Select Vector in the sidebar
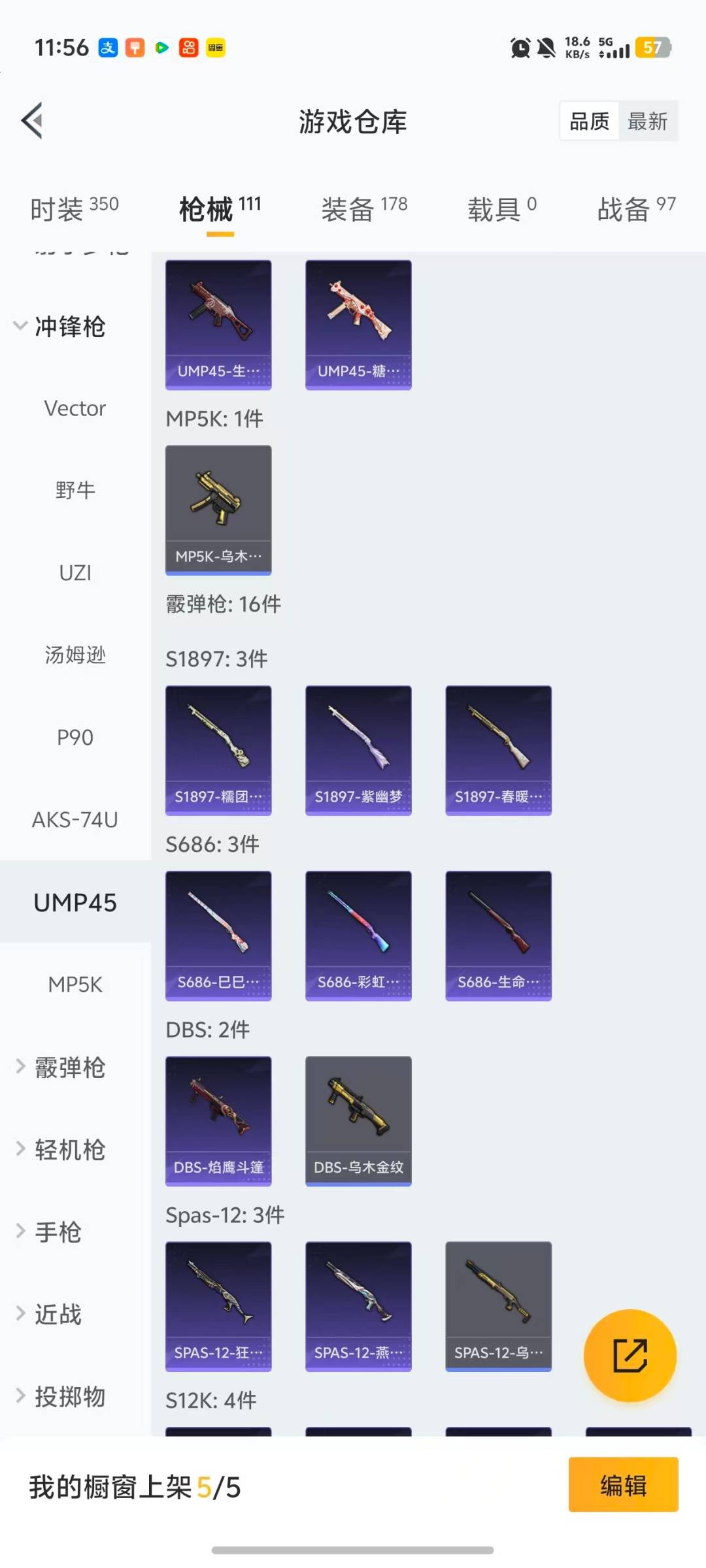The height and width of the screenshot is (1568, 706). click(75, 408)
